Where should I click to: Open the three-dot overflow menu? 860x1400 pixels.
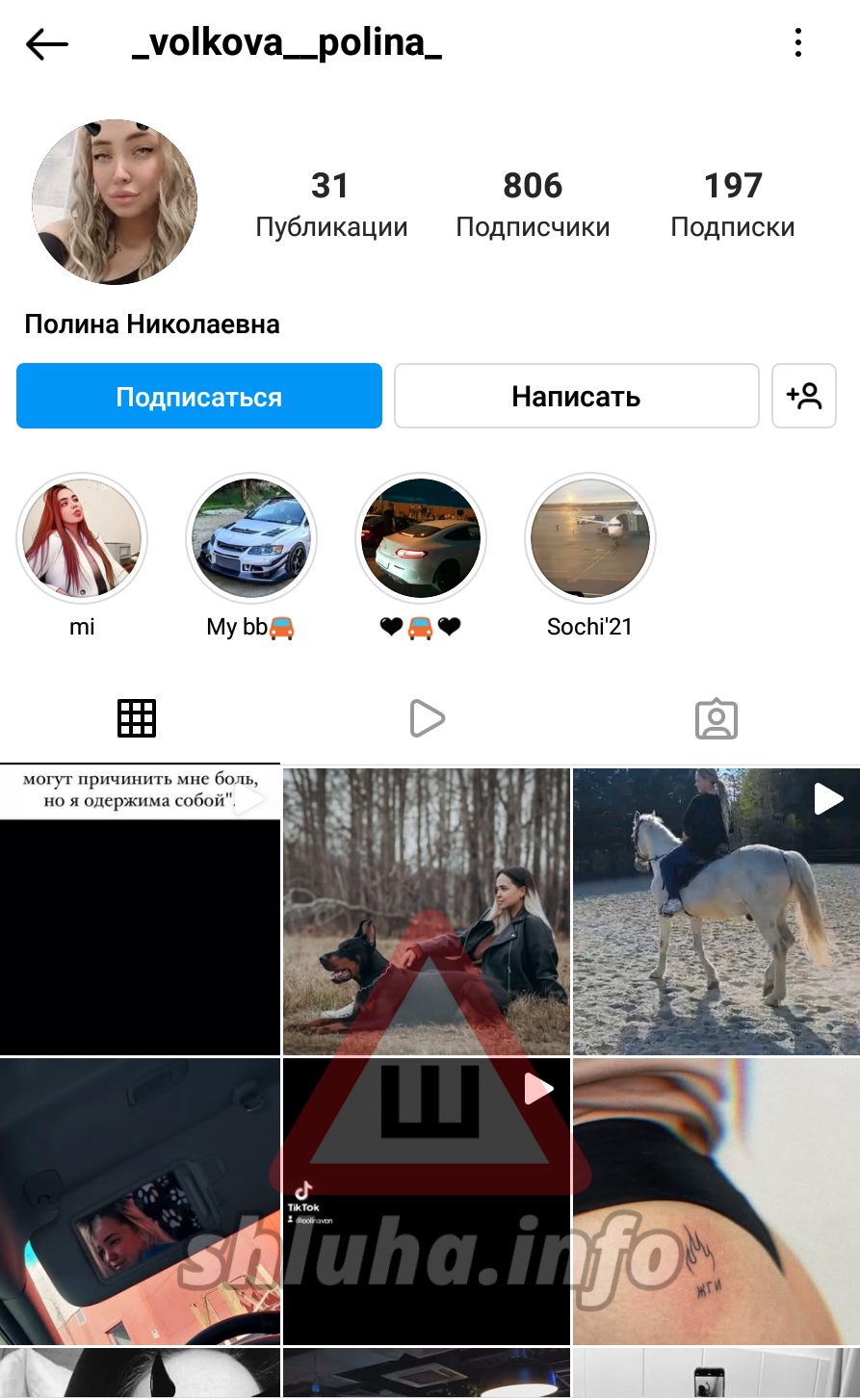797,42
